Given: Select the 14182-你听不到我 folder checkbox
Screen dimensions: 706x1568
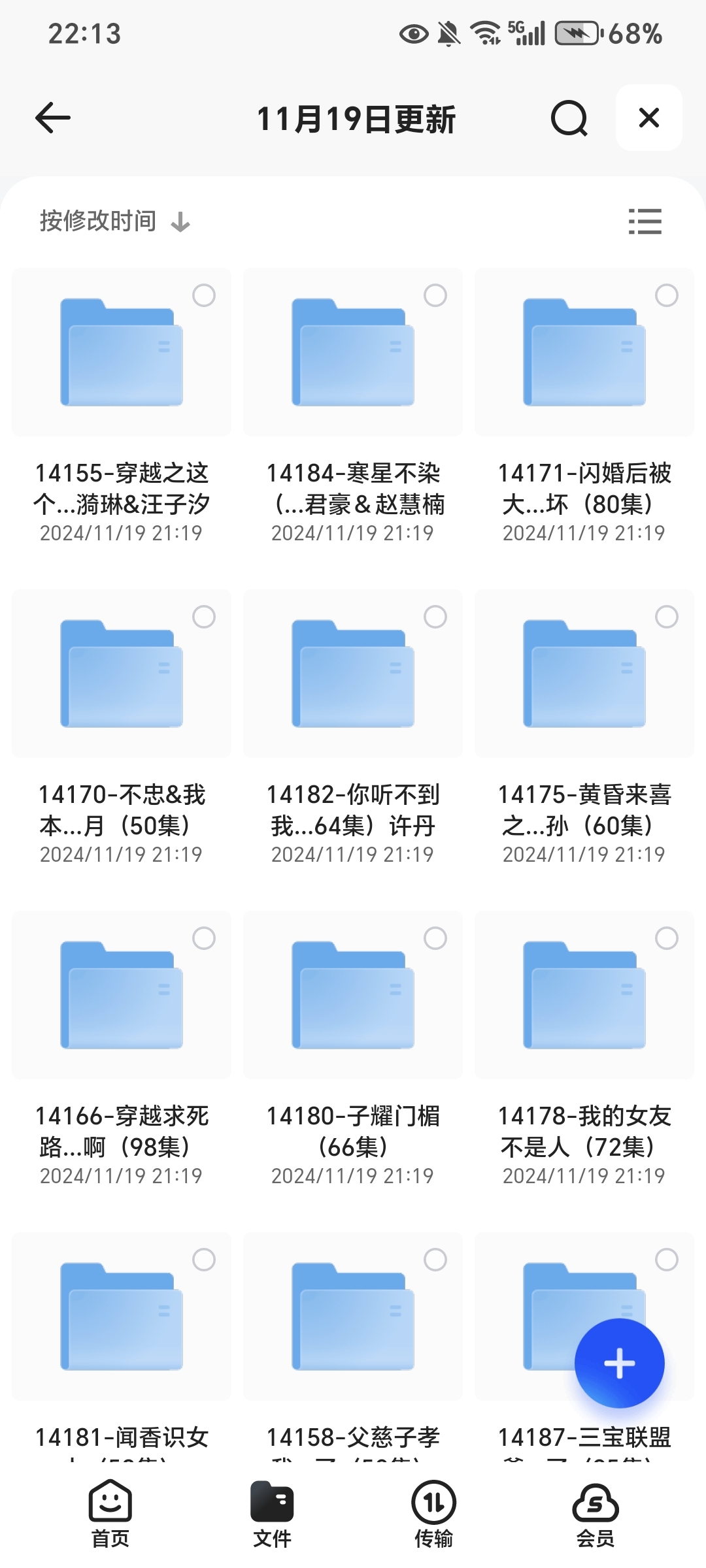Looking at the screenshot, I should coord(435,617).
